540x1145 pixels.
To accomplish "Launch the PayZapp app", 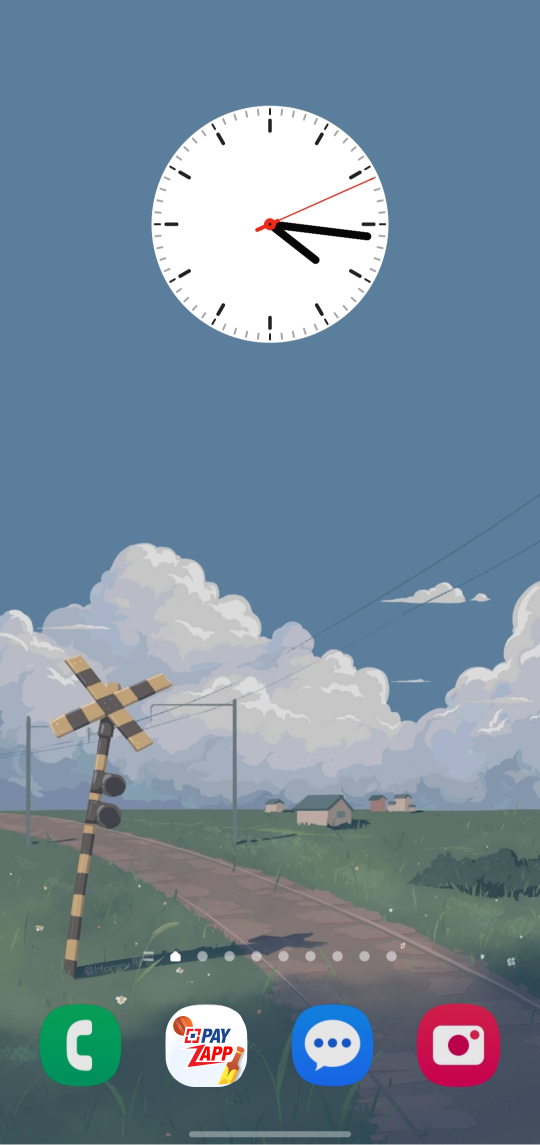I will click(x=206, y=1045).
